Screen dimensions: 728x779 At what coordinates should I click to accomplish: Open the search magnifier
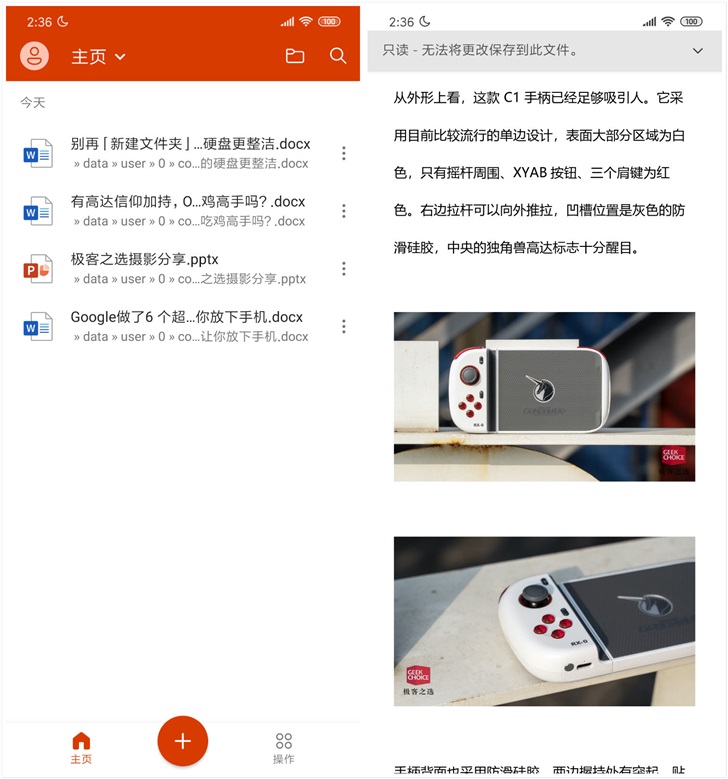tap(338, 56)
